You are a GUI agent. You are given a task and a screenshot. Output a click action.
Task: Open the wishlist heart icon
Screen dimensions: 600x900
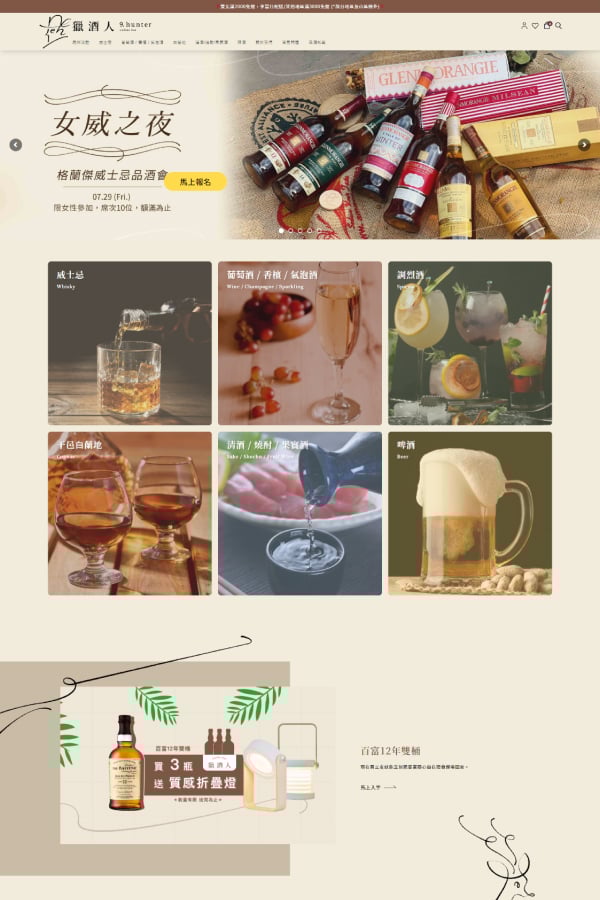click(535, 26)
